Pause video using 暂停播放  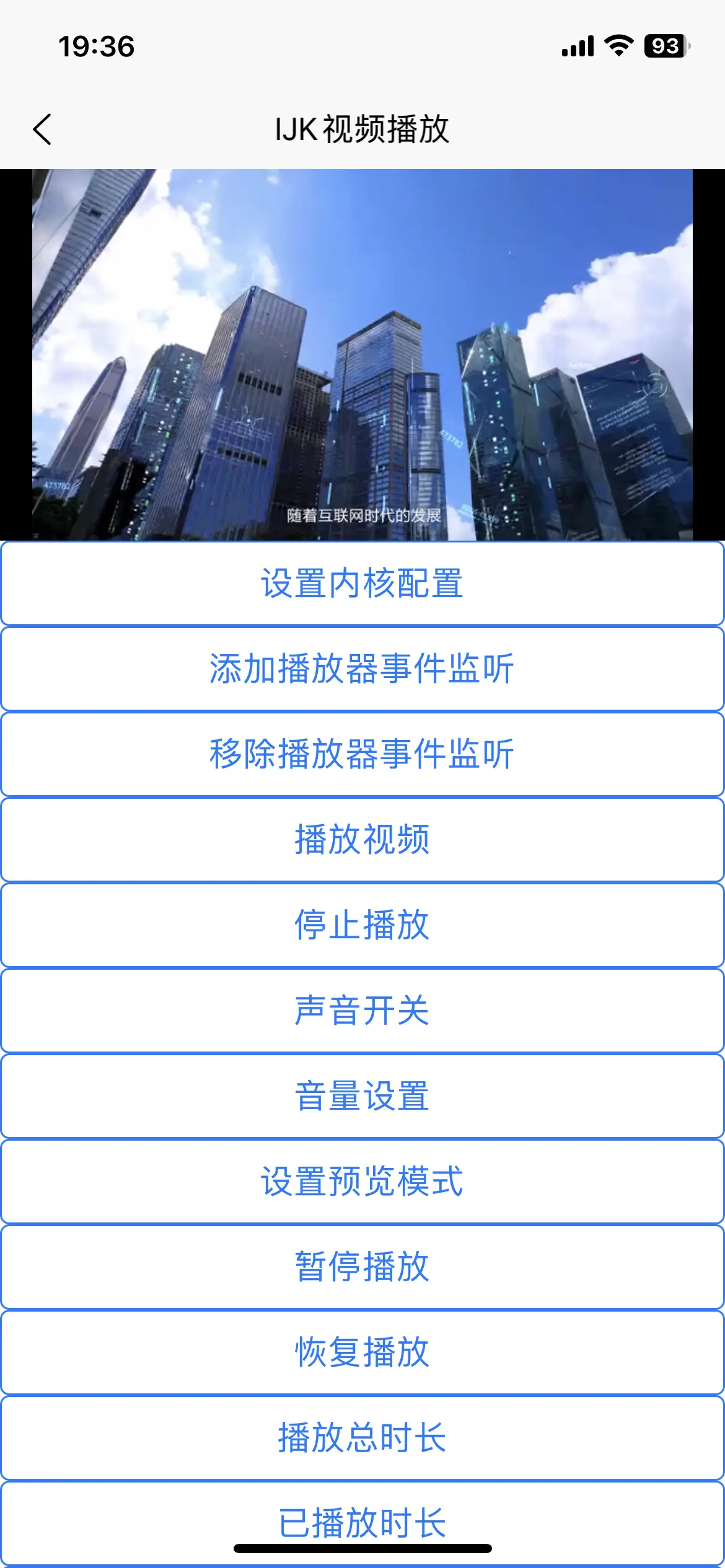pos(362,1267)
